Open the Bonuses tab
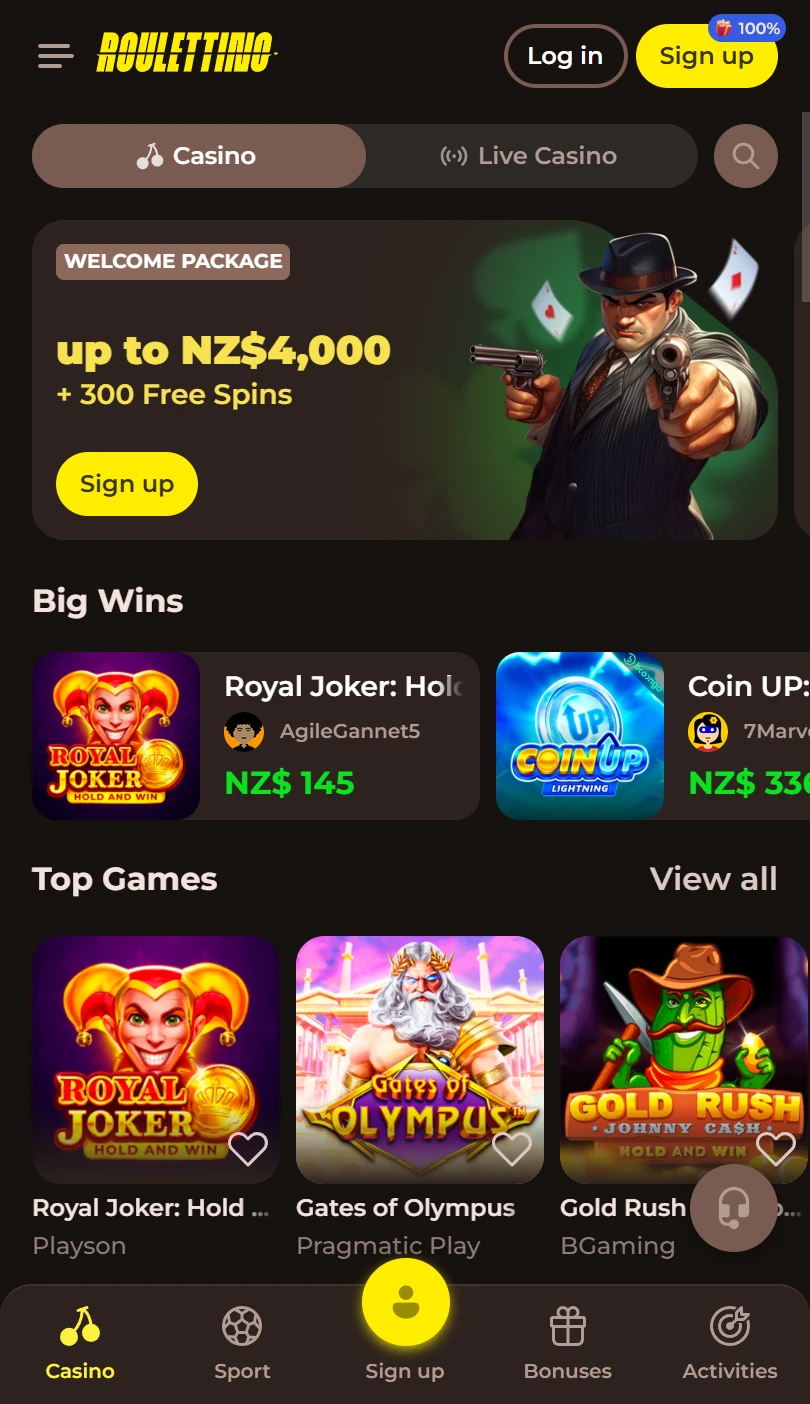This screenshot has width=810, height=1404. (567, 1343)
